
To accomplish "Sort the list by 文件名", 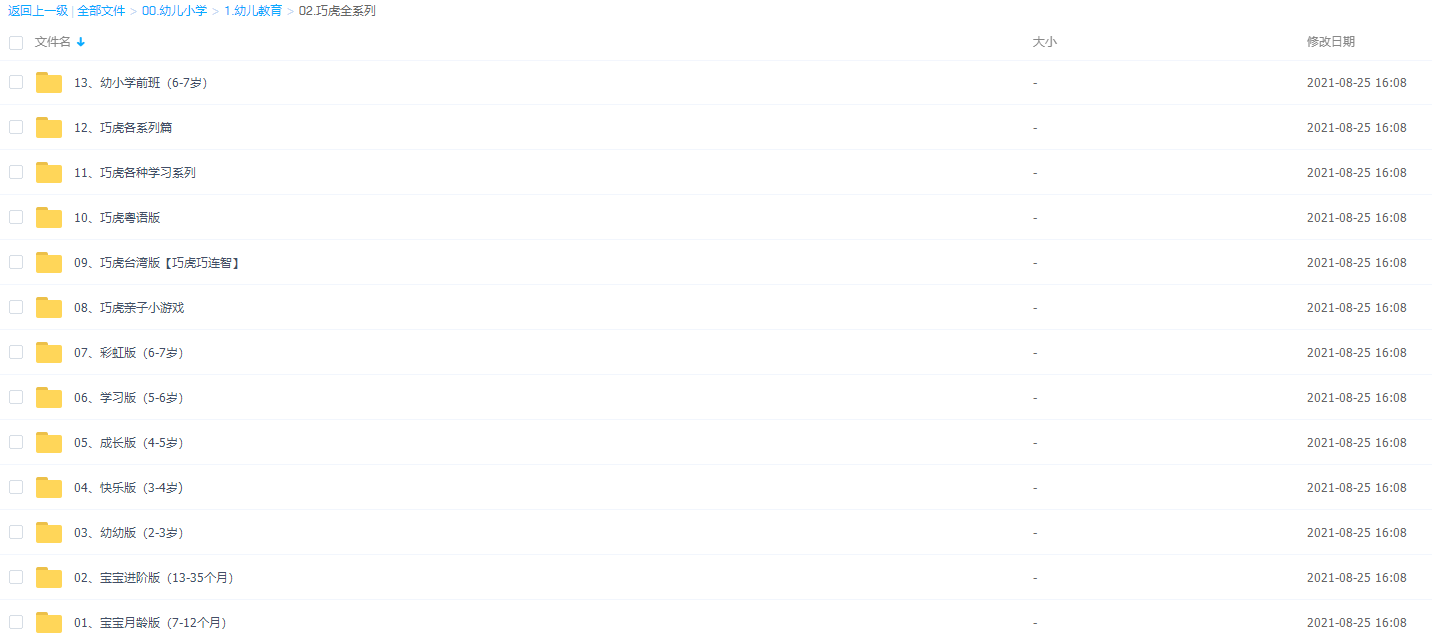I will [x=53, y=42].
